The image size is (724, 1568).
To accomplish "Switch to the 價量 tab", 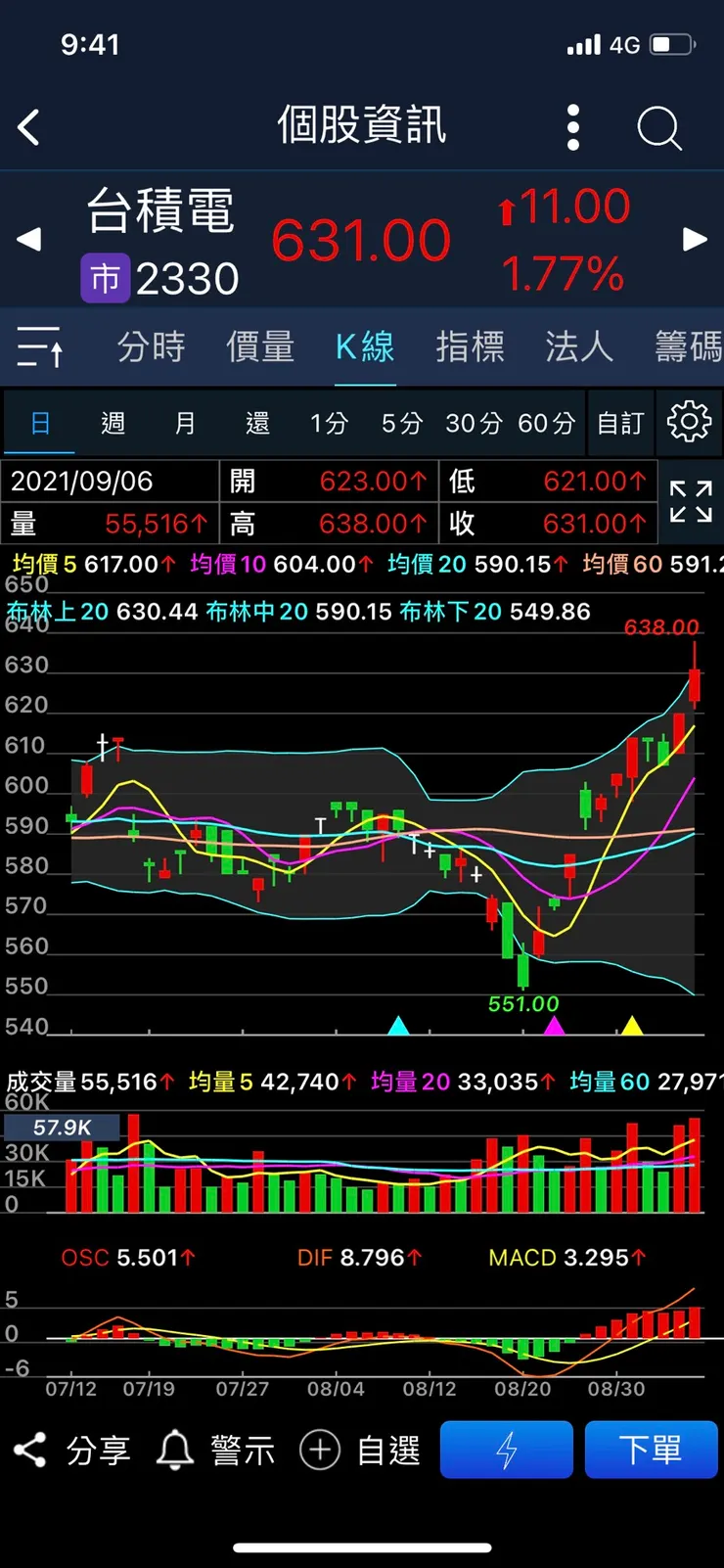I will click(260, 346).
